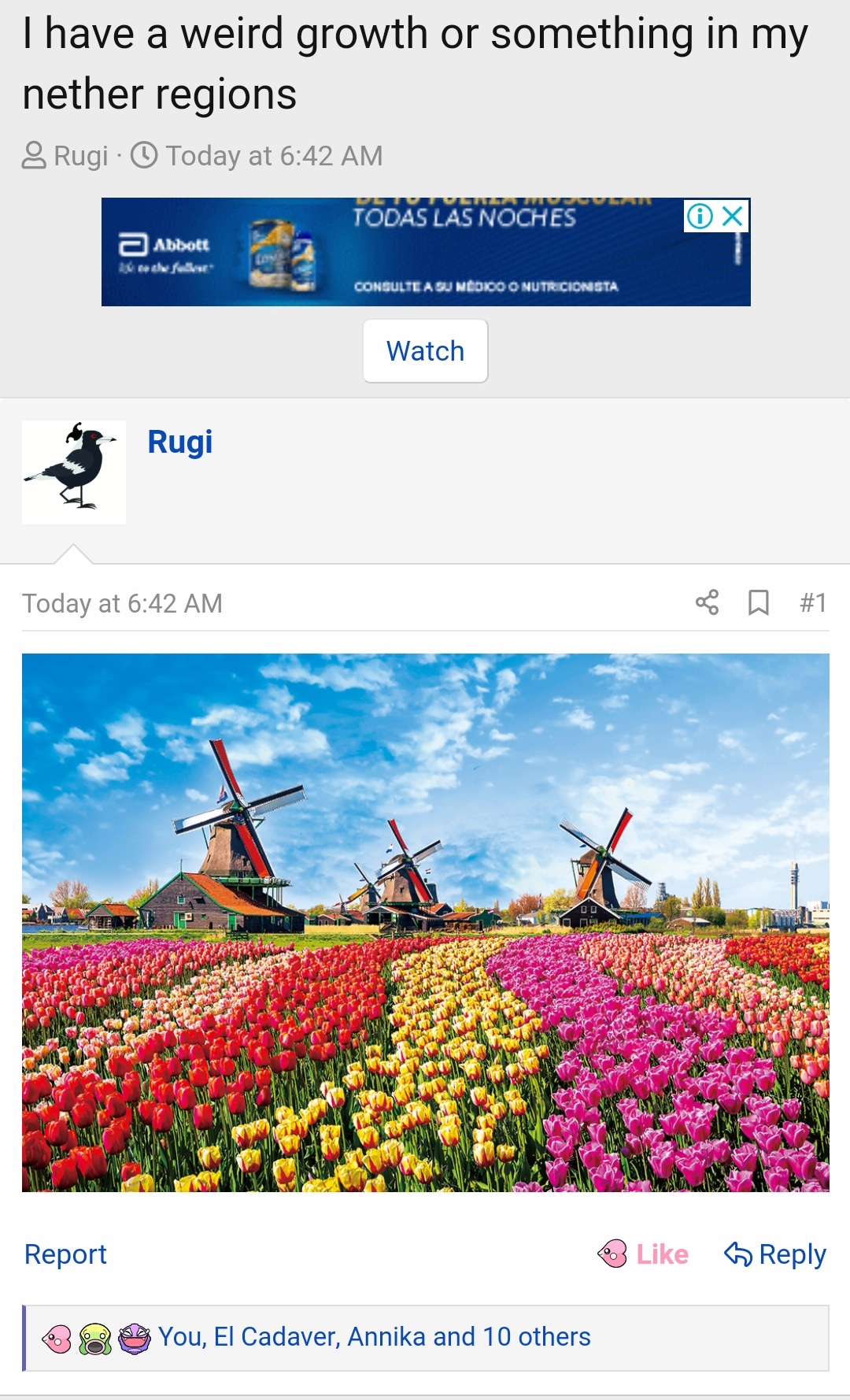This screenshot has width=850, height=1400.
Task: Close the Abbott ad banner
Action: tap(734, 216)
